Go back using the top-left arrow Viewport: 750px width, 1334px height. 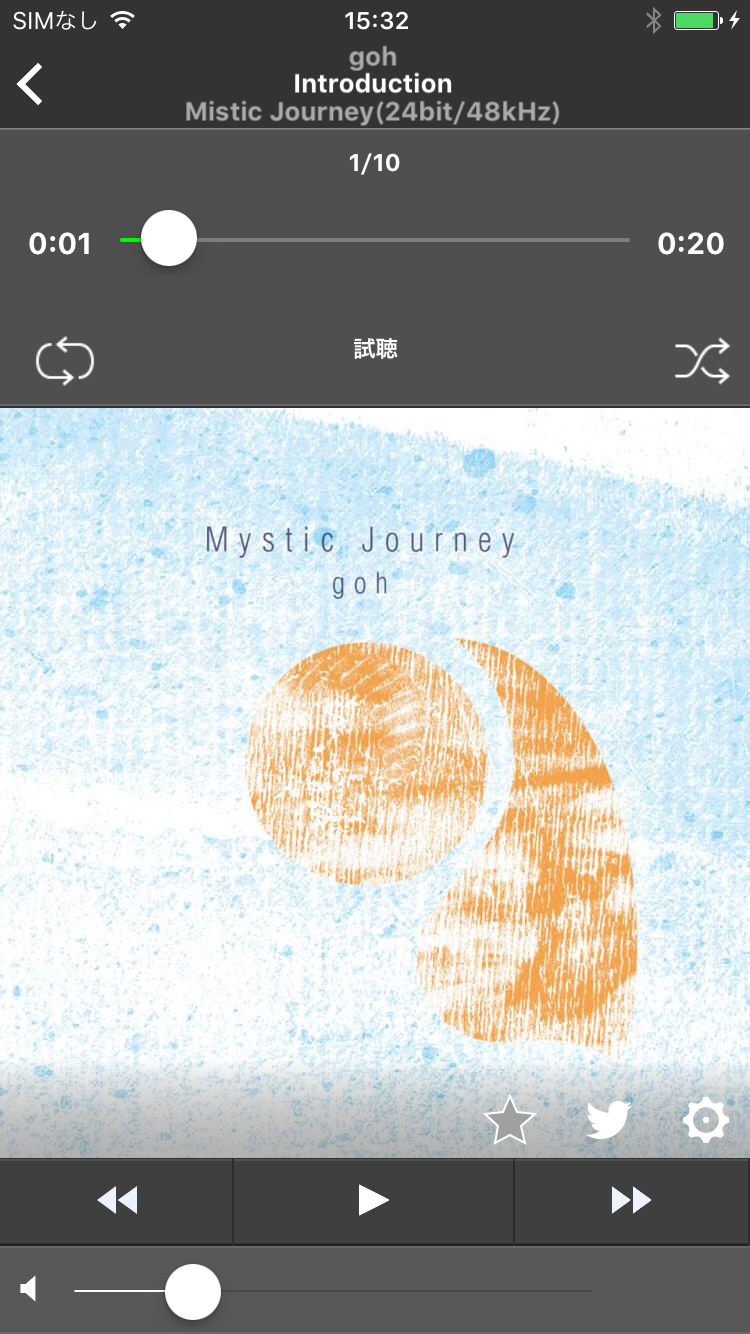click(30, 84)
